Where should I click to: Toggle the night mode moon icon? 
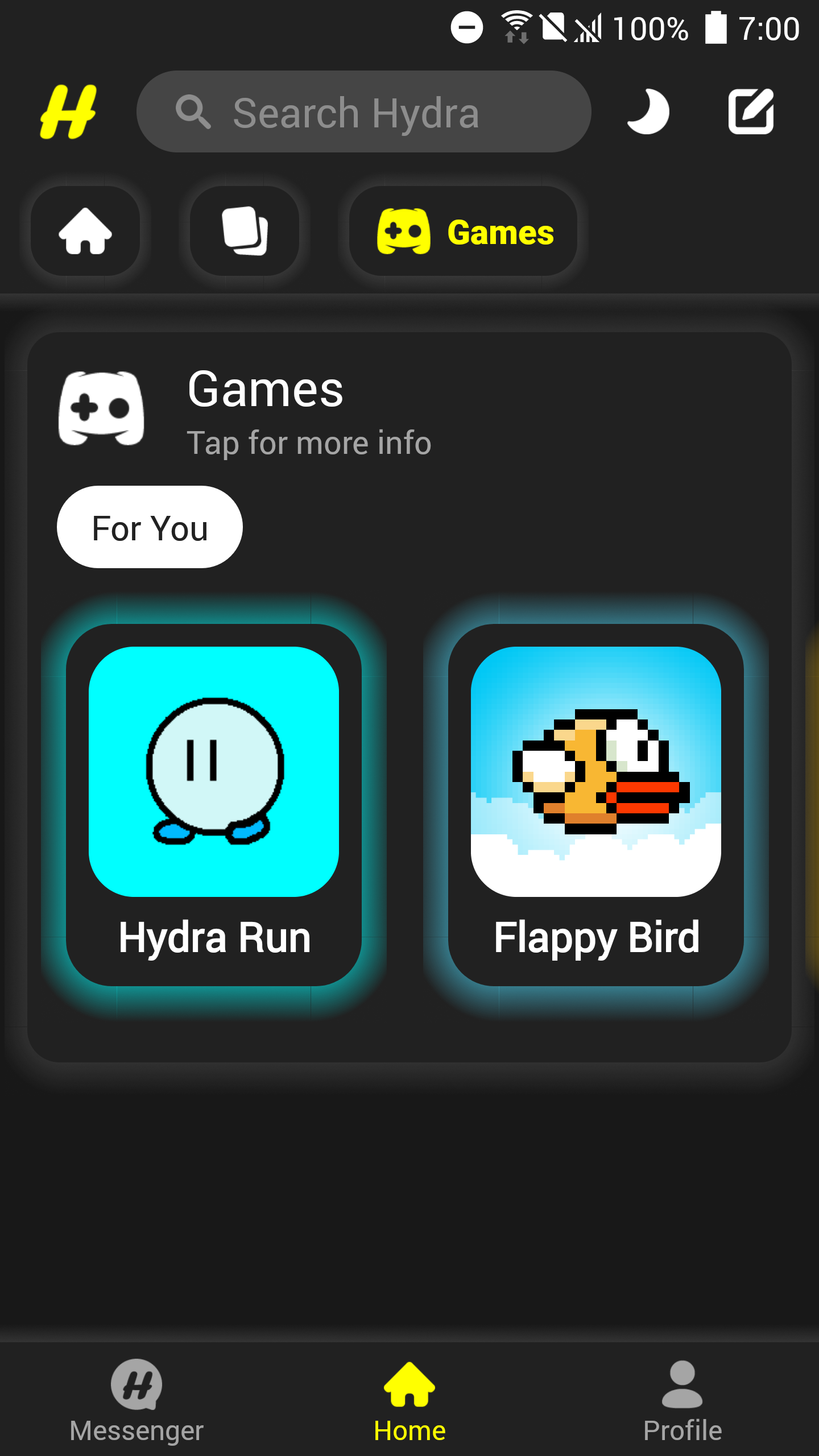tap(648, 112)
